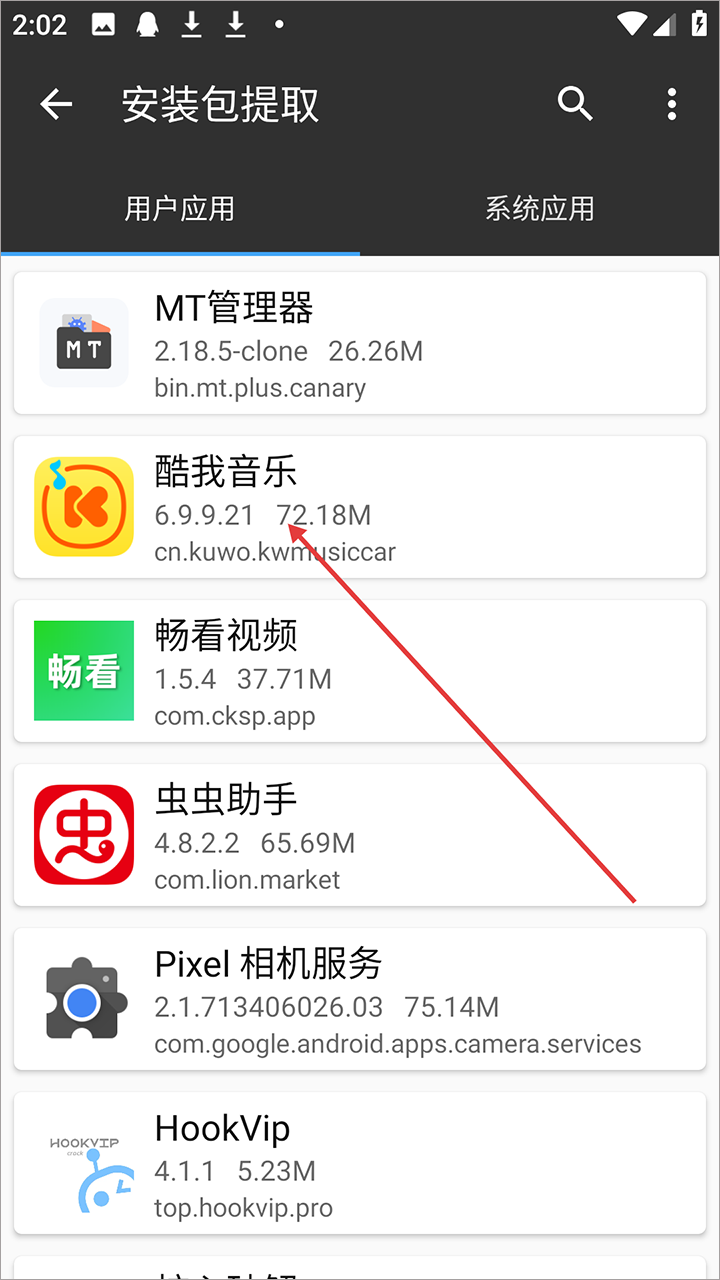
Task: Open search in the app bar
Action: tap(575, 104)
